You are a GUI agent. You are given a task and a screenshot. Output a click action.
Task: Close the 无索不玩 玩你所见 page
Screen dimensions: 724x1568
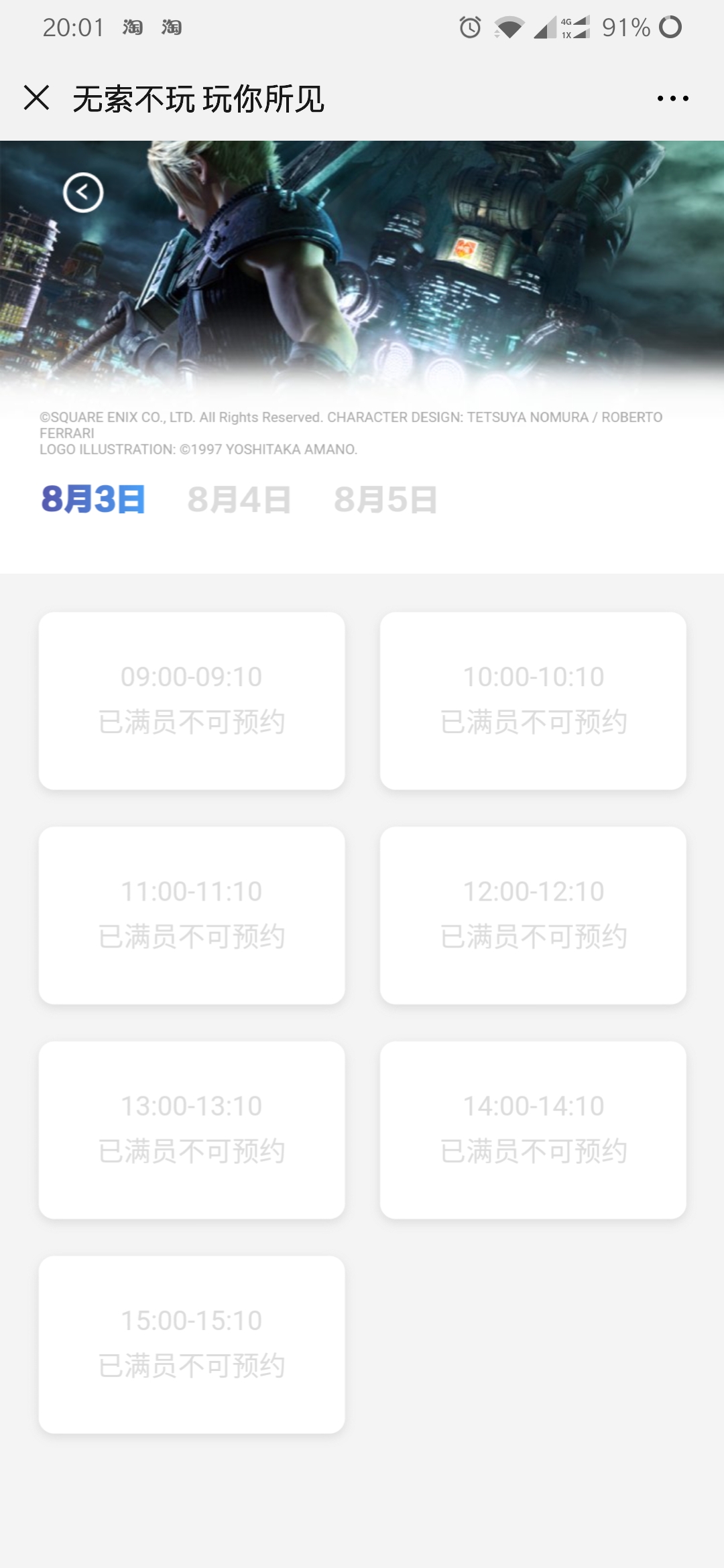(37, 98)
